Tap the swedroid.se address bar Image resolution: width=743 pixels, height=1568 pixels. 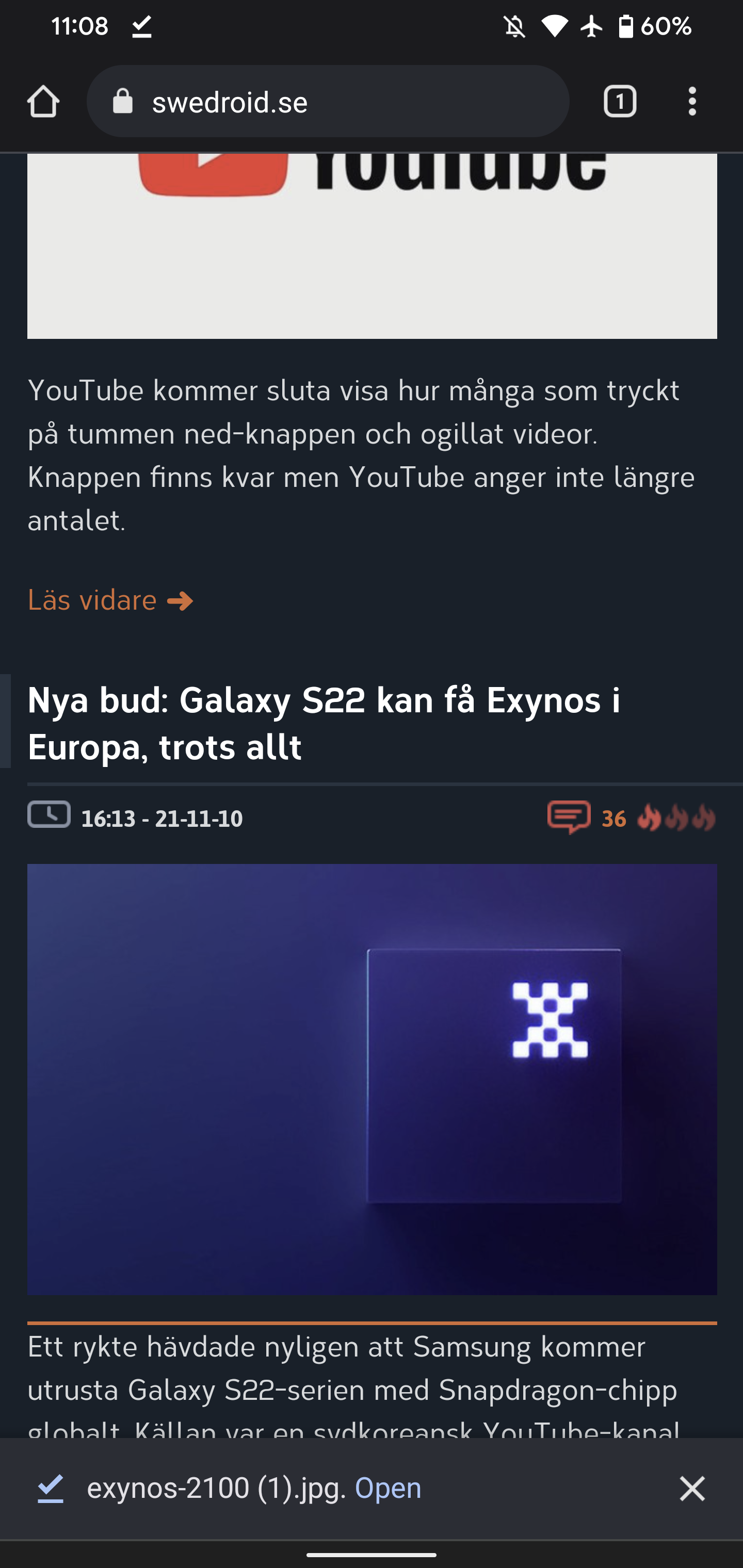coord(328,102)
